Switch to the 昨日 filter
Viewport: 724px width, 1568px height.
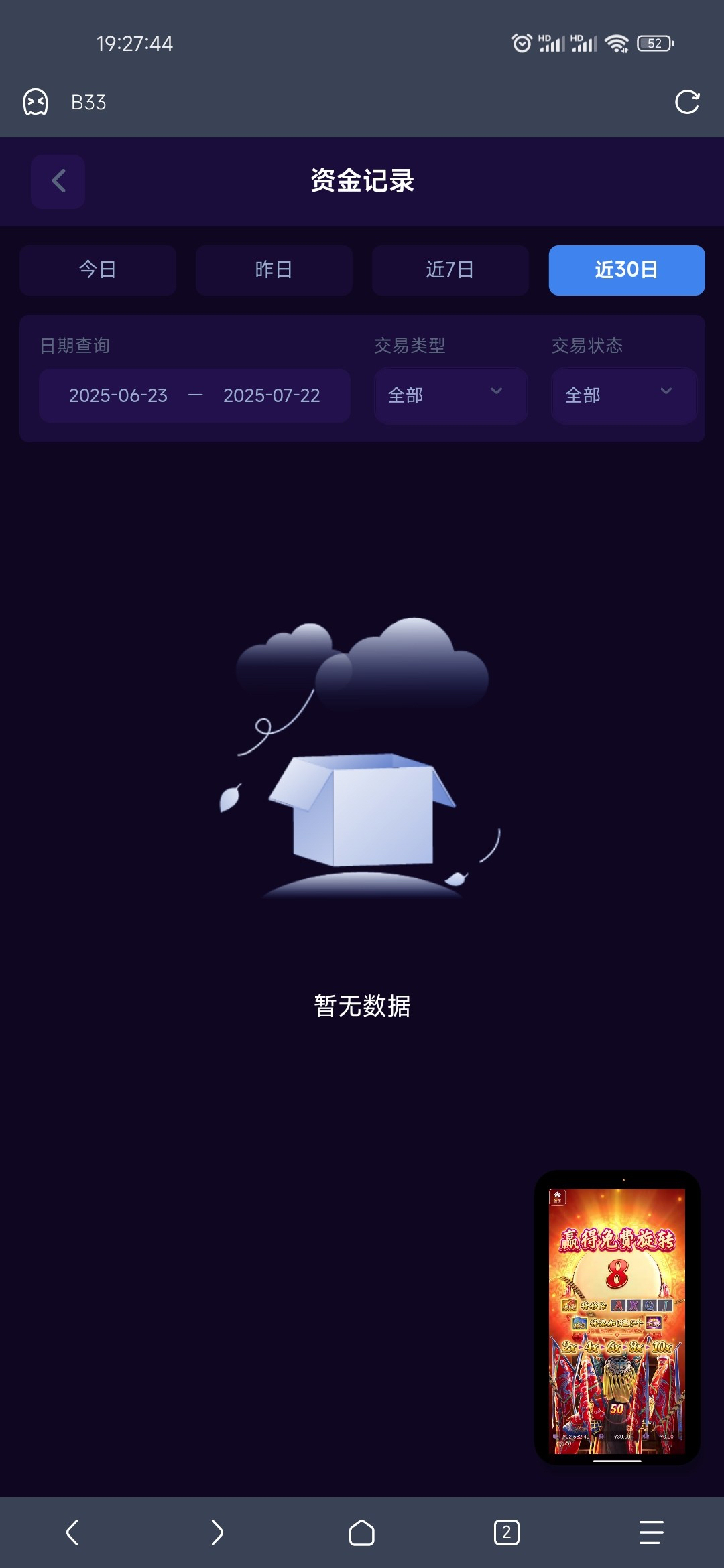[x=274, y=270]
